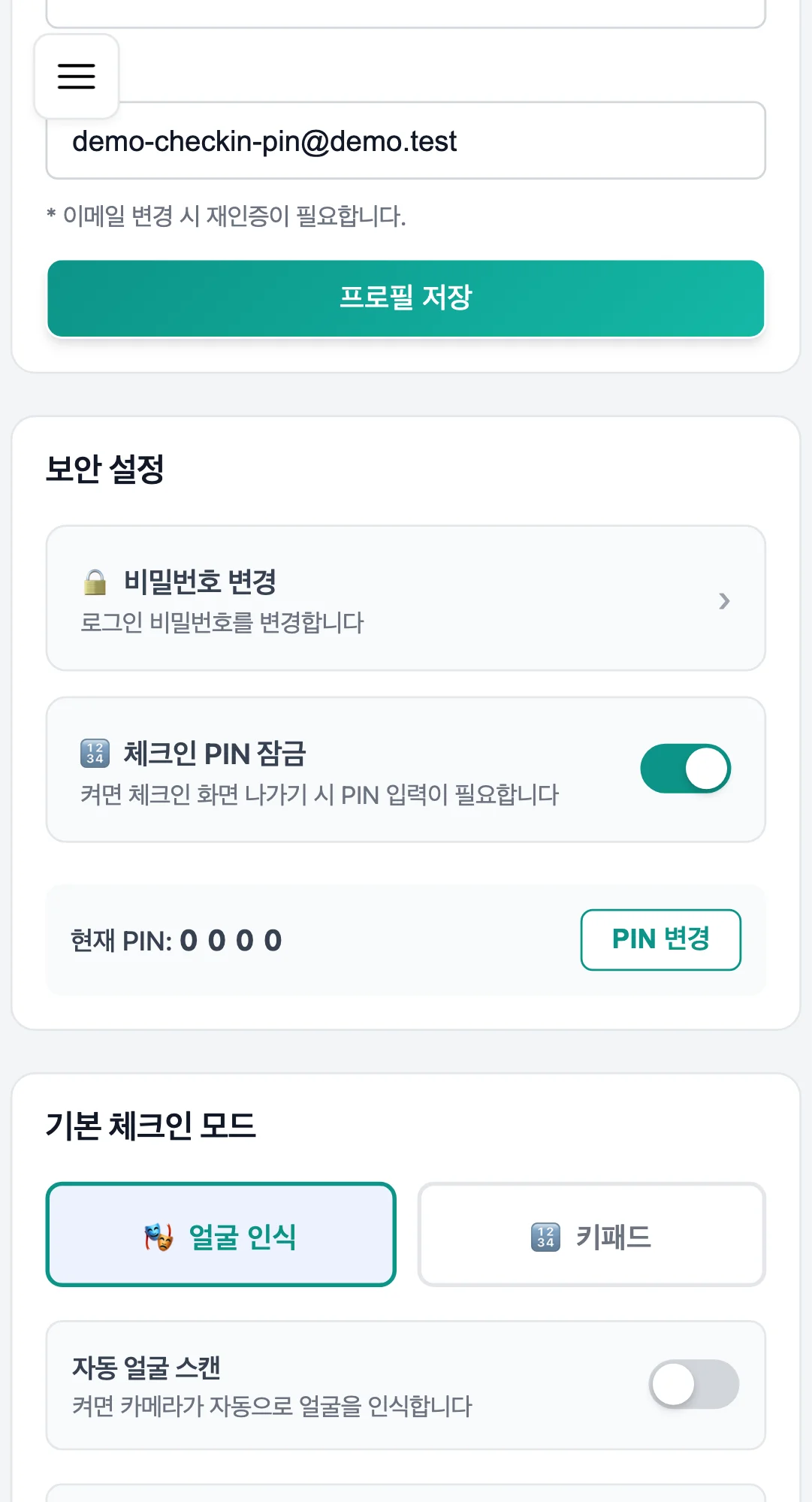Click the PIN 변경 button
The image size is (812, 1502).
pos(660,939)
